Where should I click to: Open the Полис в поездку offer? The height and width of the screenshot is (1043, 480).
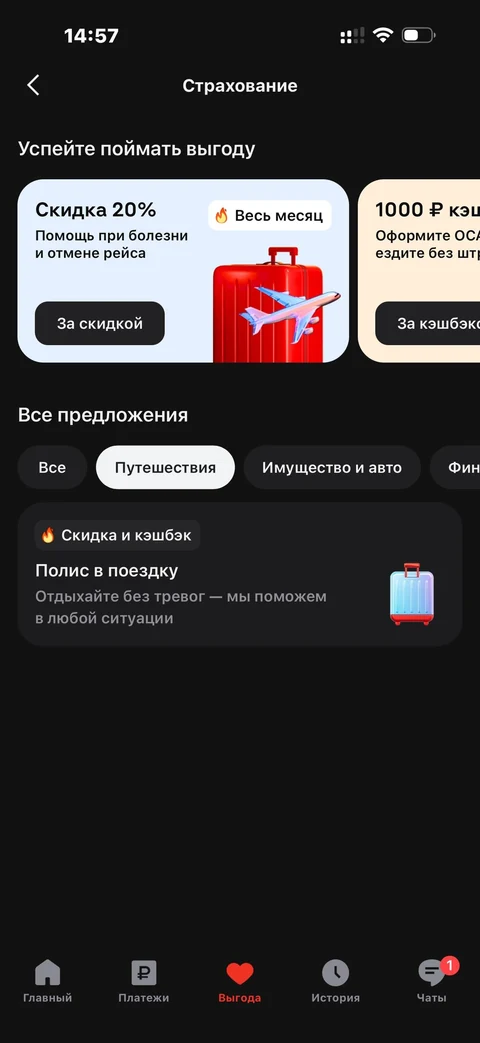(x=239, y=574)
